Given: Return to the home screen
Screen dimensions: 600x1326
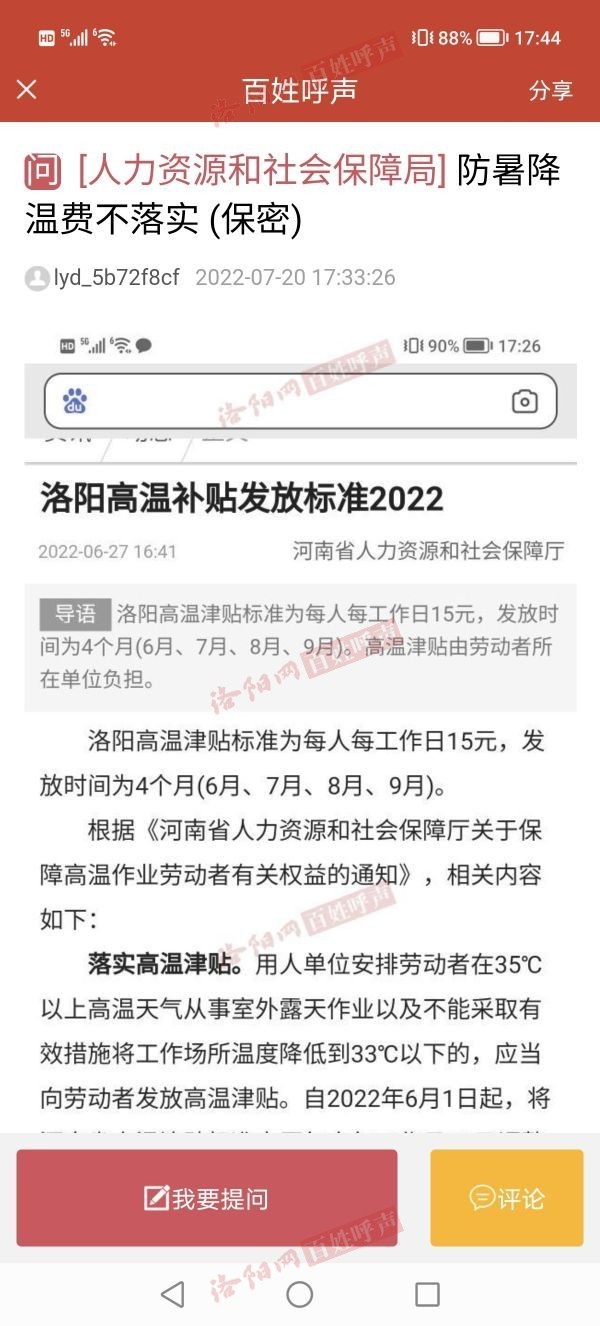Looking at the screenshot, I should pyautogui.click(x=300, y=1294).
